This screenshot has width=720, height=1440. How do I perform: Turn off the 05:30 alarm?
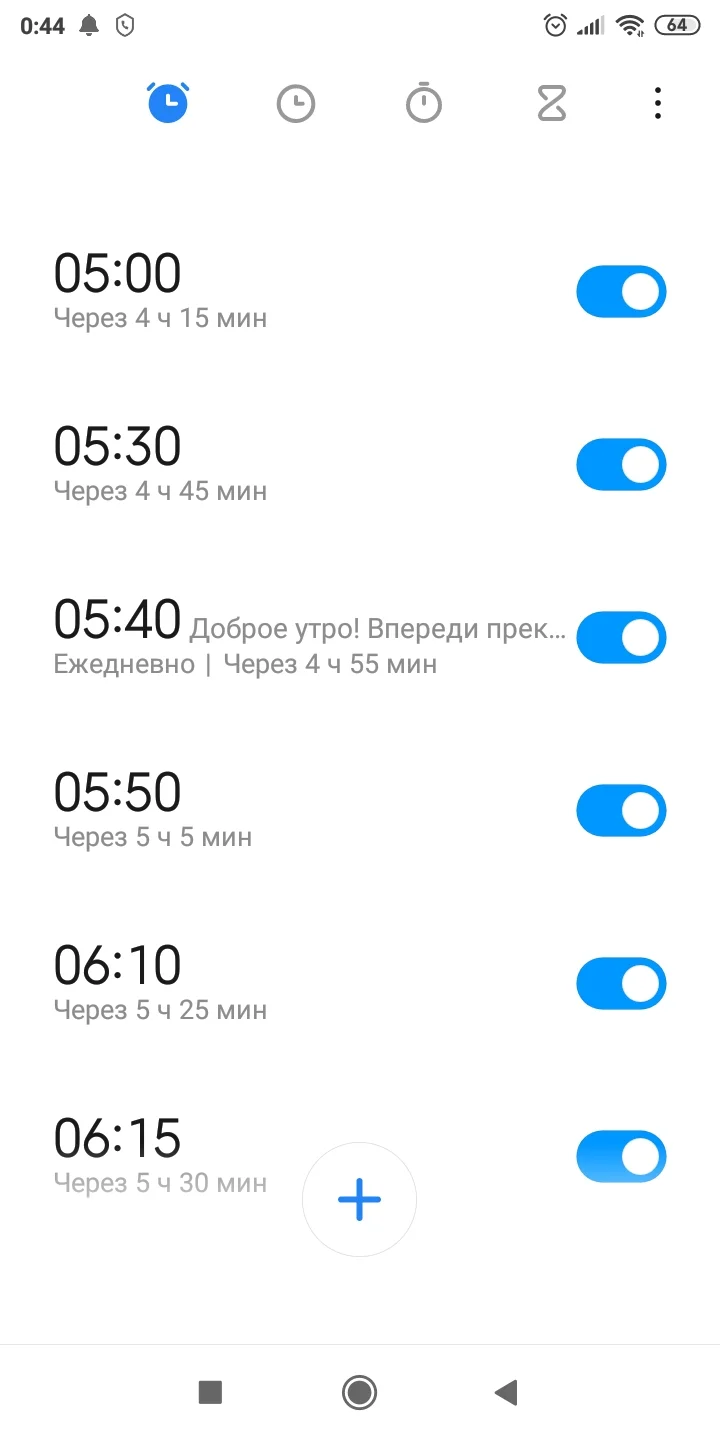pos(621,464)
